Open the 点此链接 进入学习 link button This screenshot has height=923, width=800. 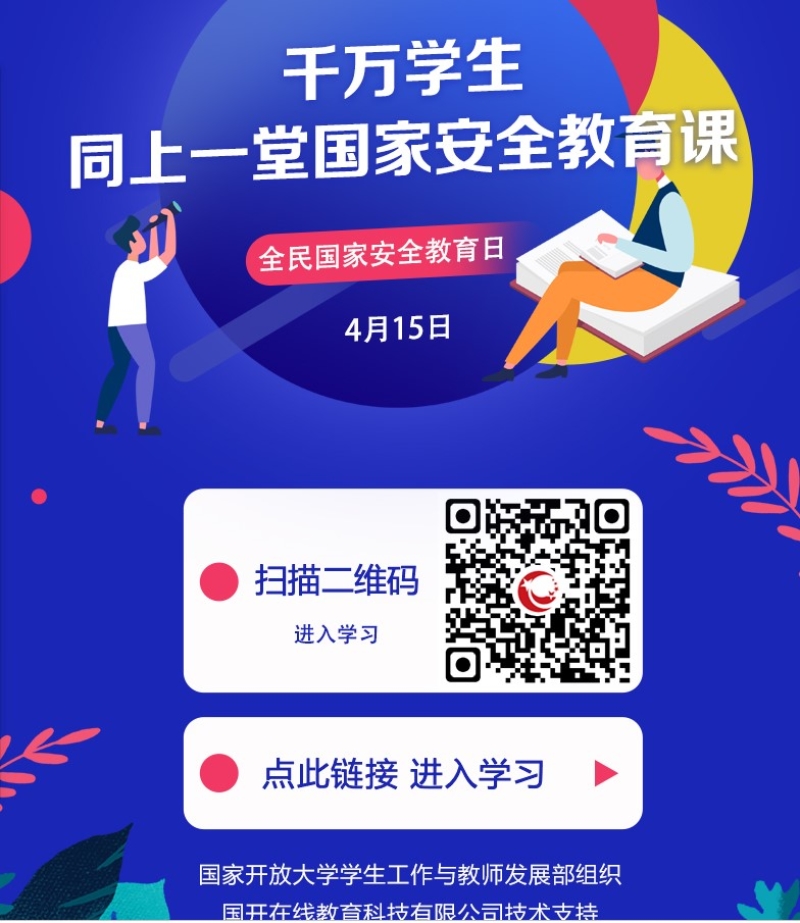click(x=412, y=773)
